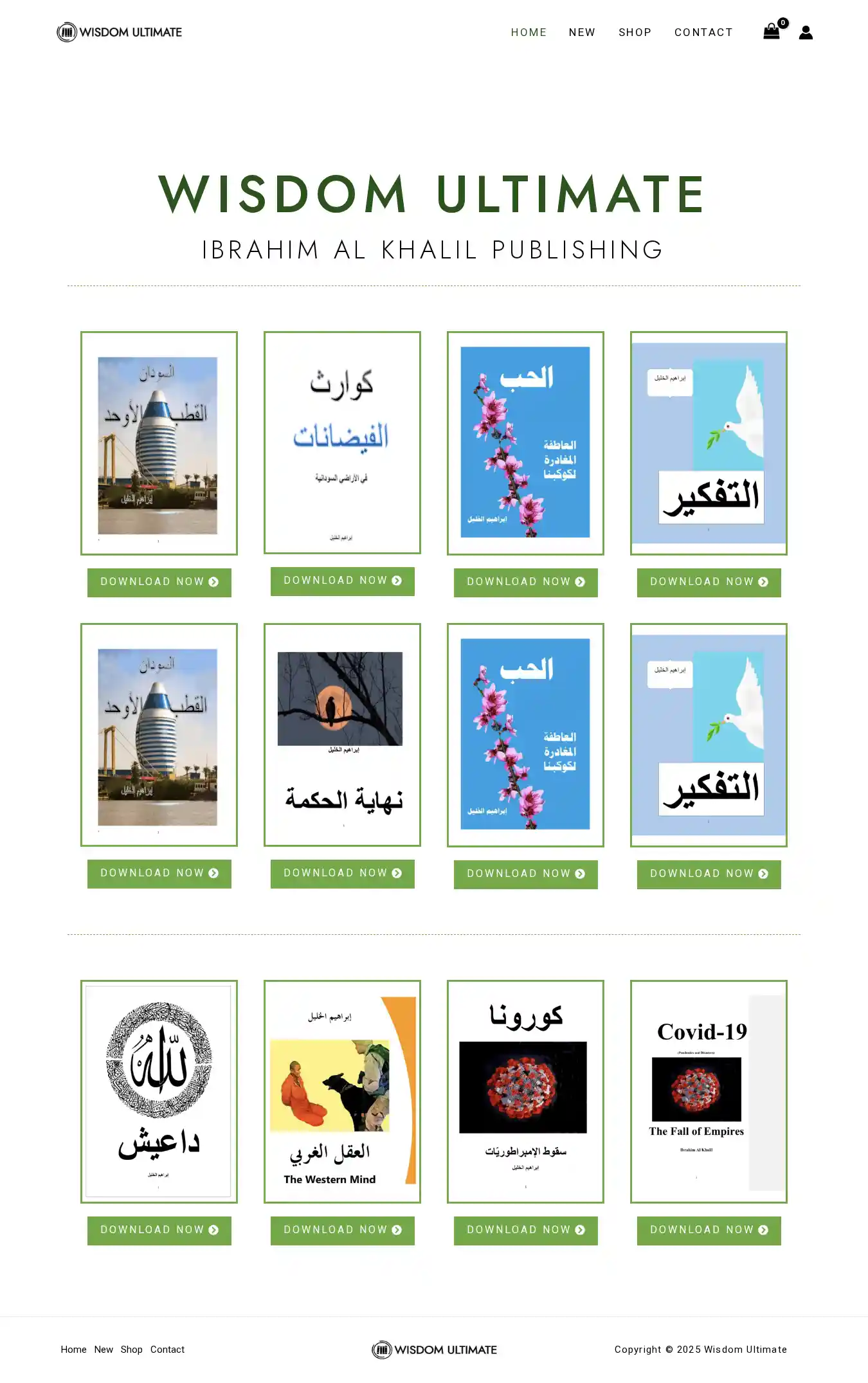
Task: Download the Arabic coronavirus book in last row
Action: point(525,1230)
